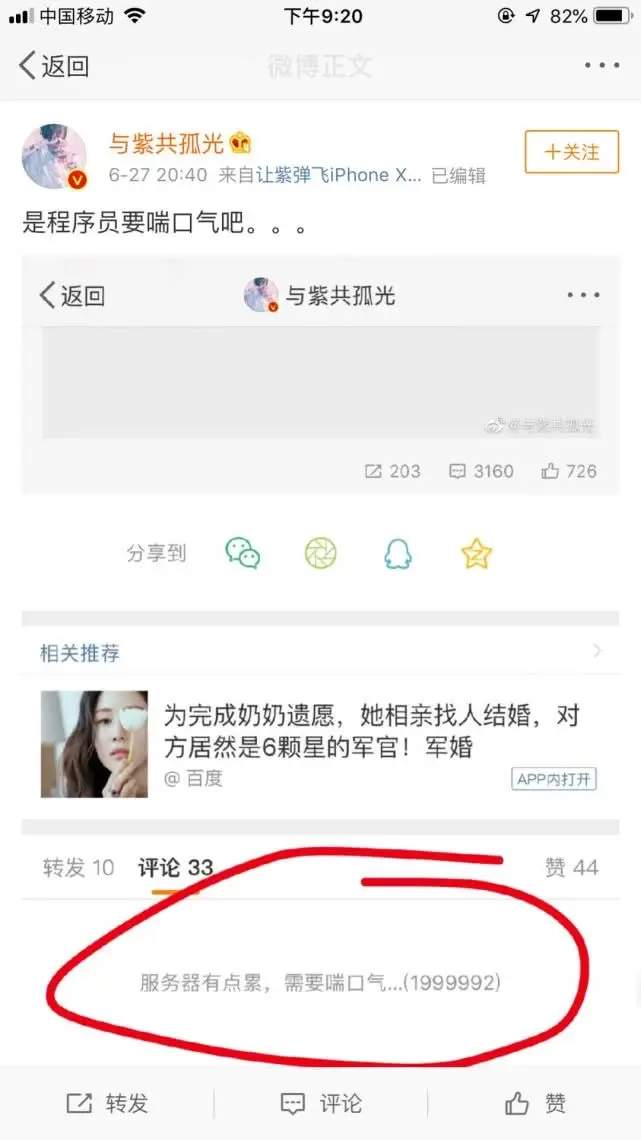Image resolution: width=641 pixels, height=1140 pixels.
Task: Show the 赞 44 likes list
Action: (x=571, y=867)
